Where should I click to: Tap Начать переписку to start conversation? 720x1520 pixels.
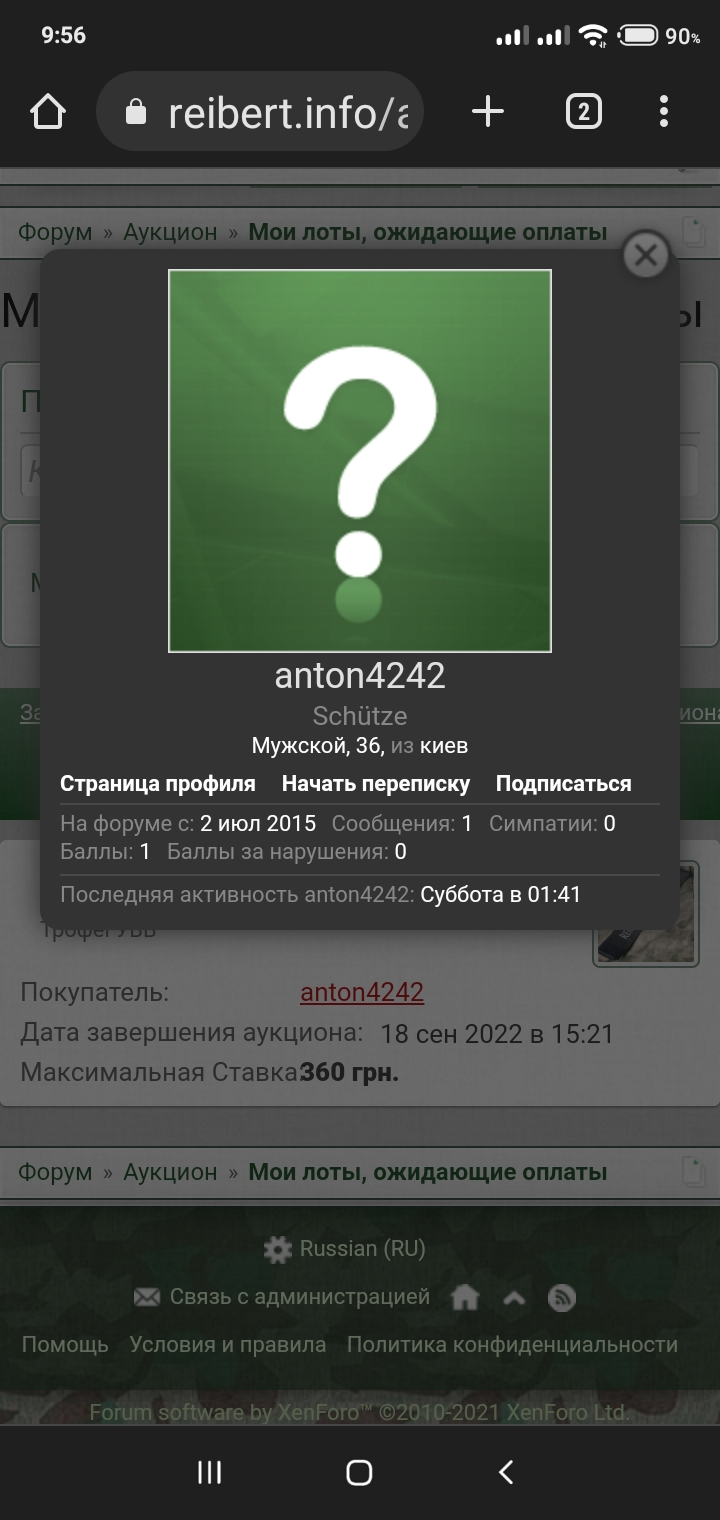pyautogui.click(x=376, y=783)
